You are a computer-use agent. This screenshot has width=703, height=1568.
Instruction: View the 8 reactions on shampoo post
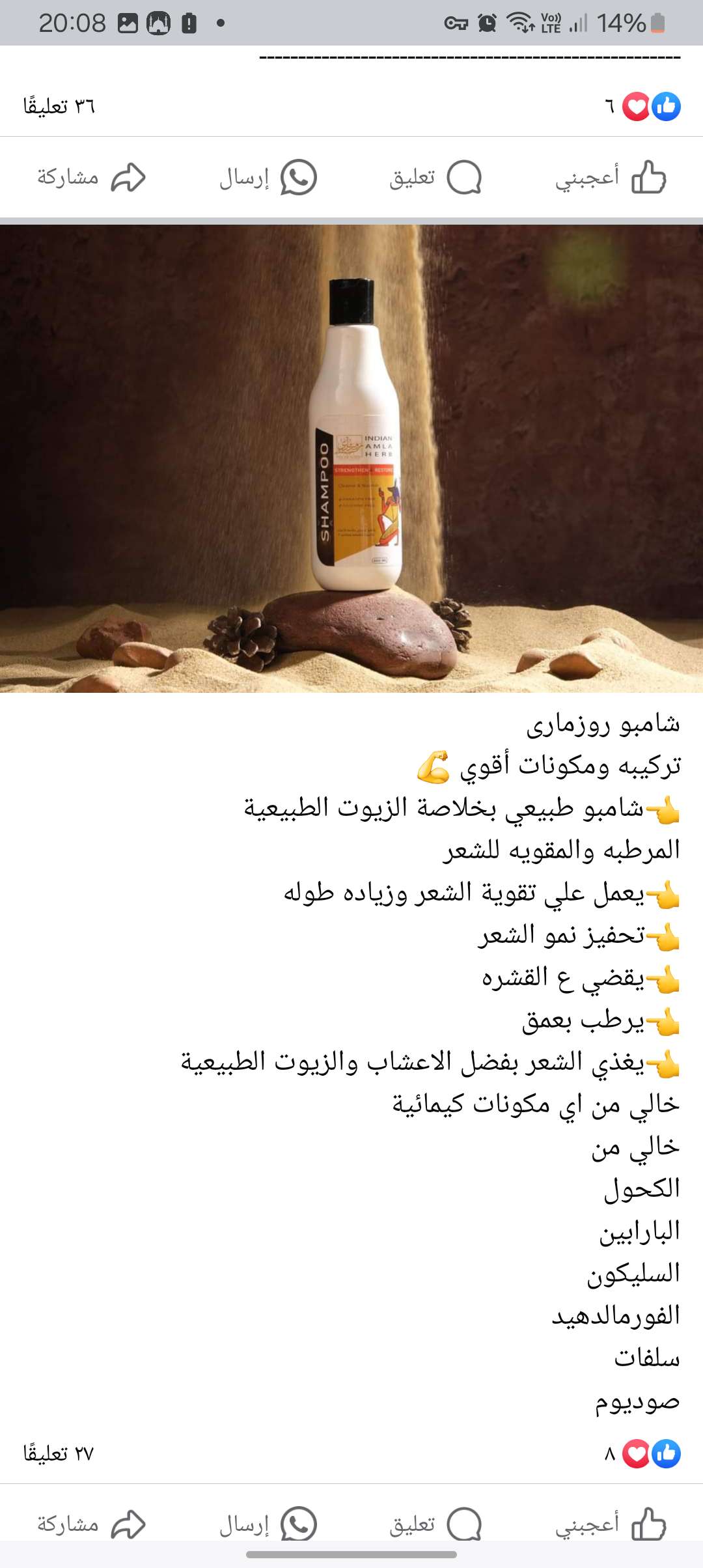pyautogui.click(x=643, y=1453)
